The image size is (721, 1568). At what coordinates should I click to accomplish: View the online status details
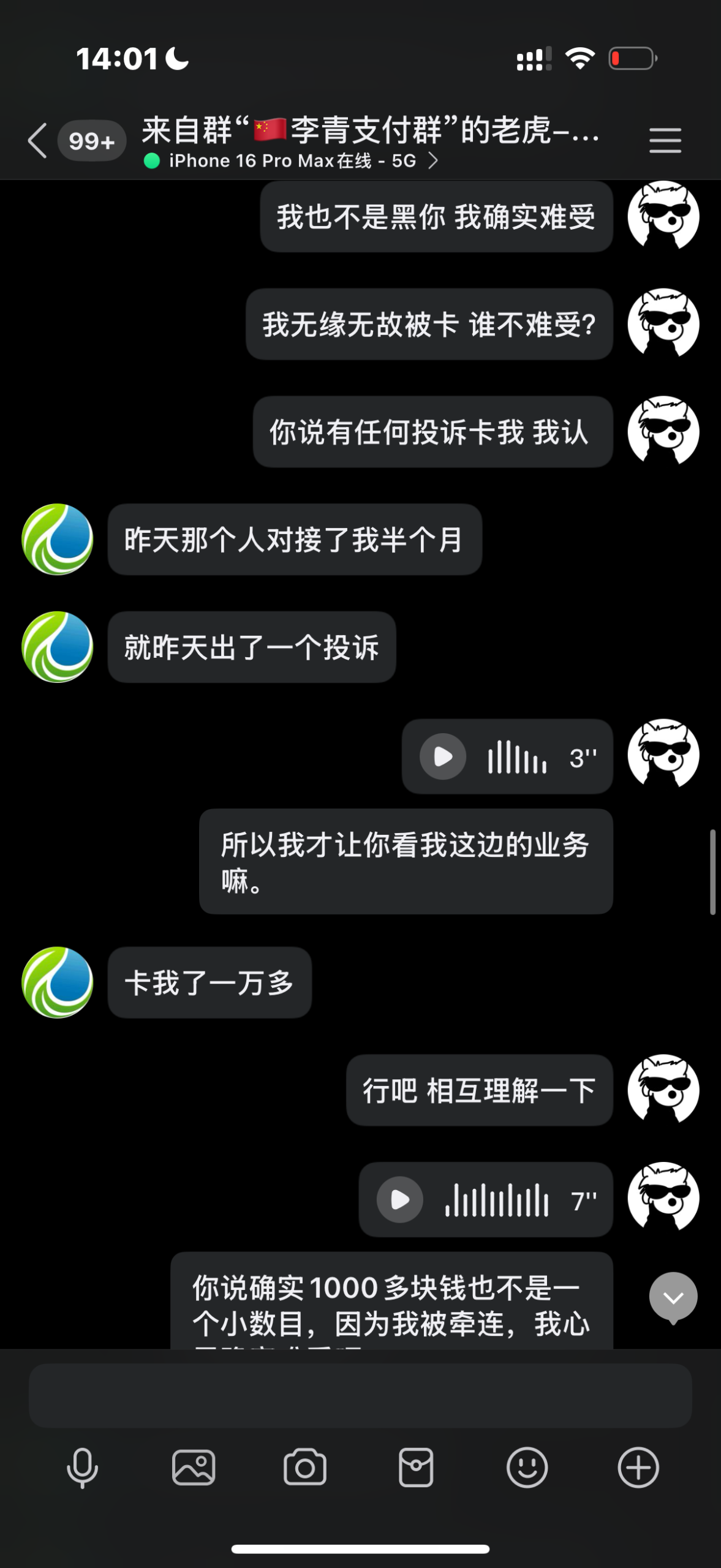(292, 161)
